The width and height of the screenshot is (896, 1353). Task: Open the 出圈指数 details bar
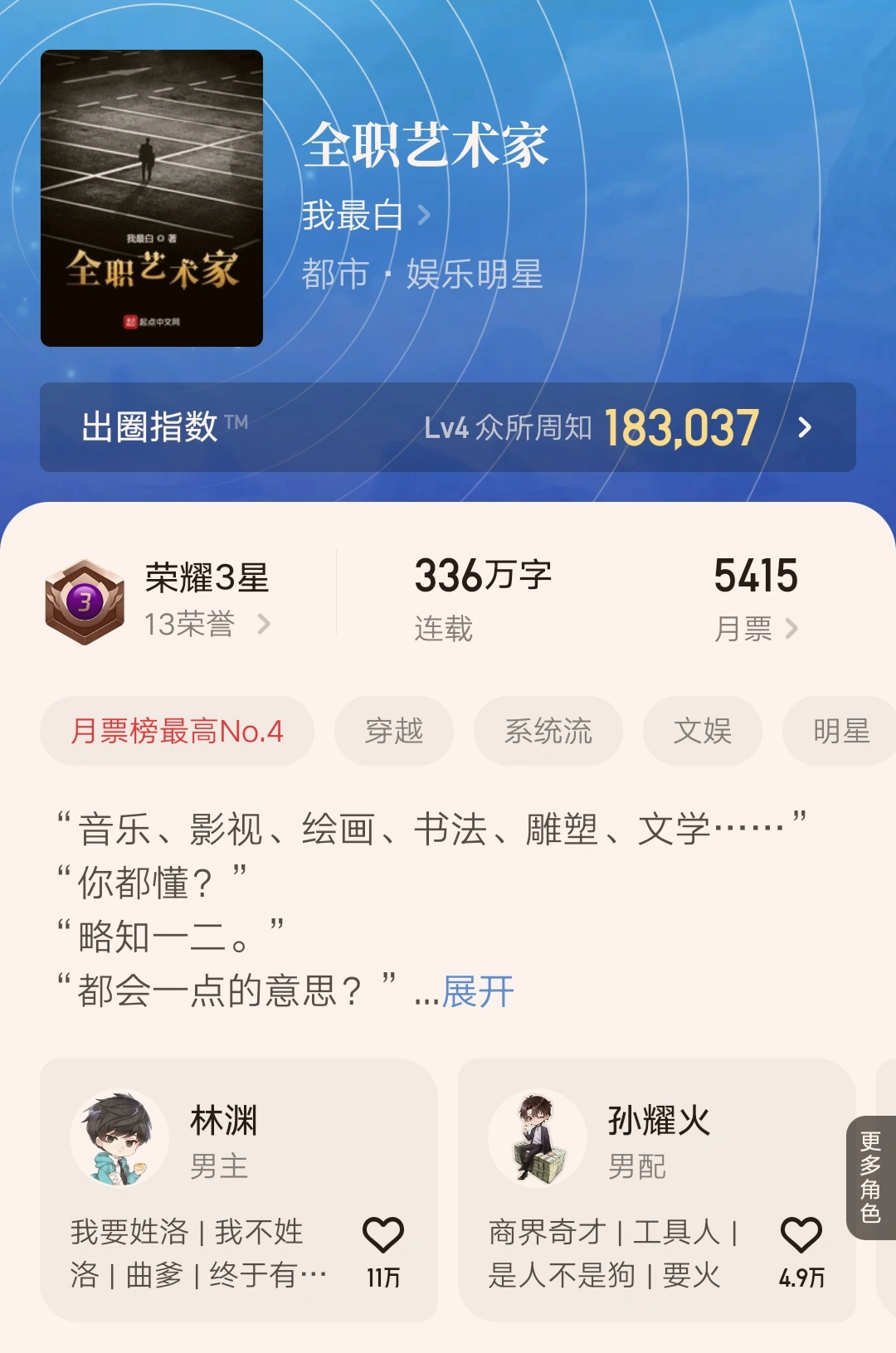click(448, 427)
